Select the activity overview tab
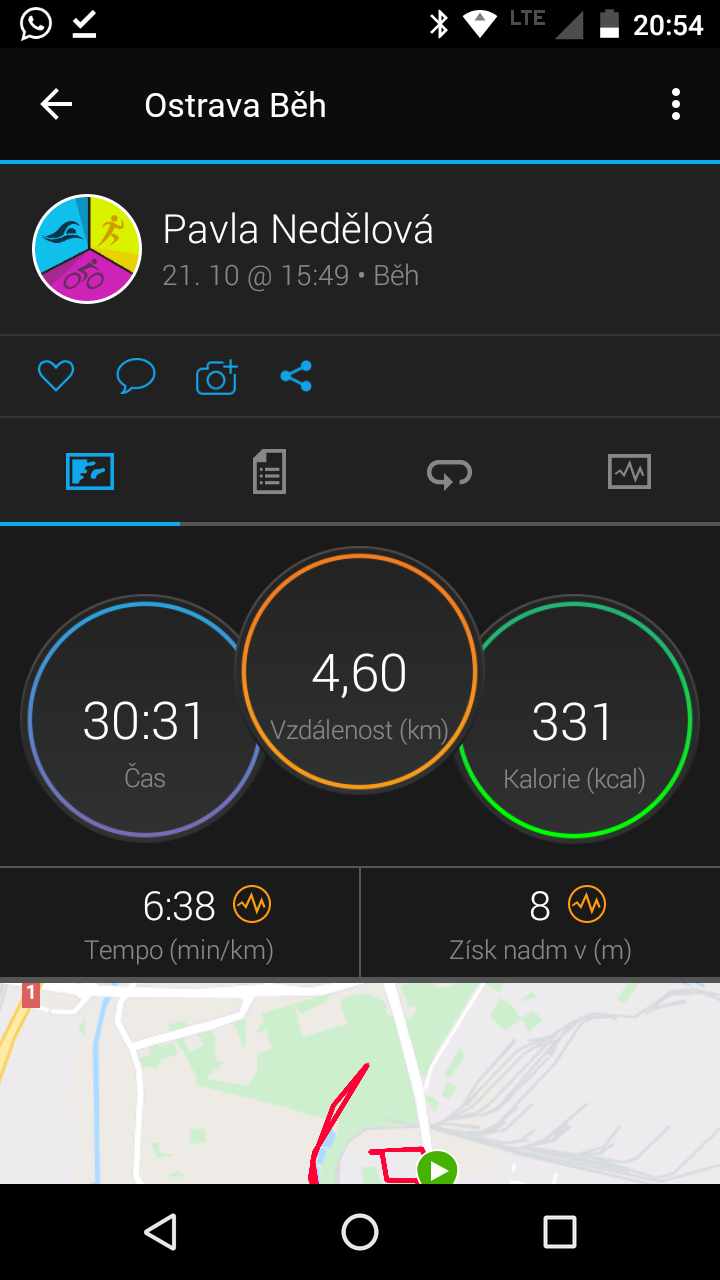720x1280 pixels. coord(90,471)
